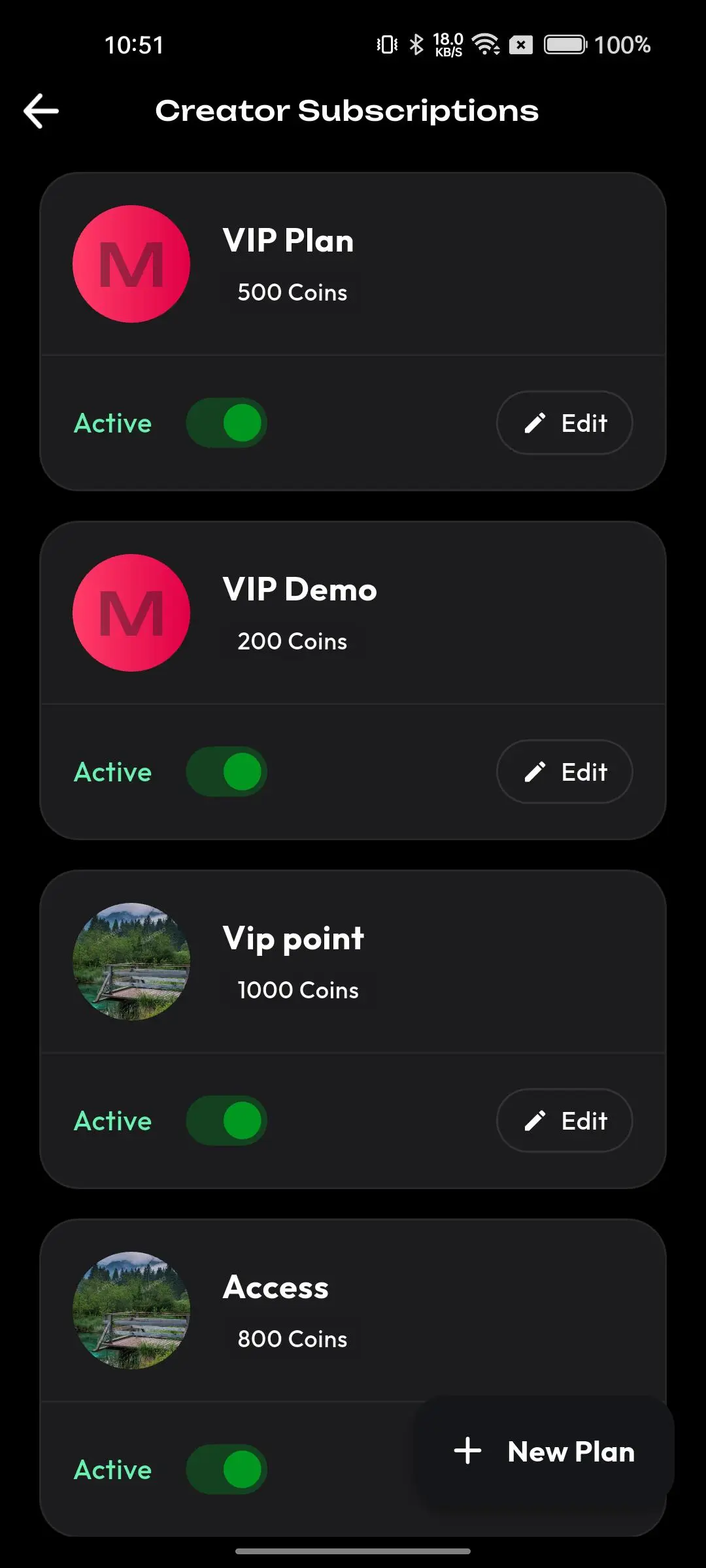This screenshot has width=706, height=1568.
Task: Click the 500 Coins price label
Action: pyautogui.click(x=292, y=292)
